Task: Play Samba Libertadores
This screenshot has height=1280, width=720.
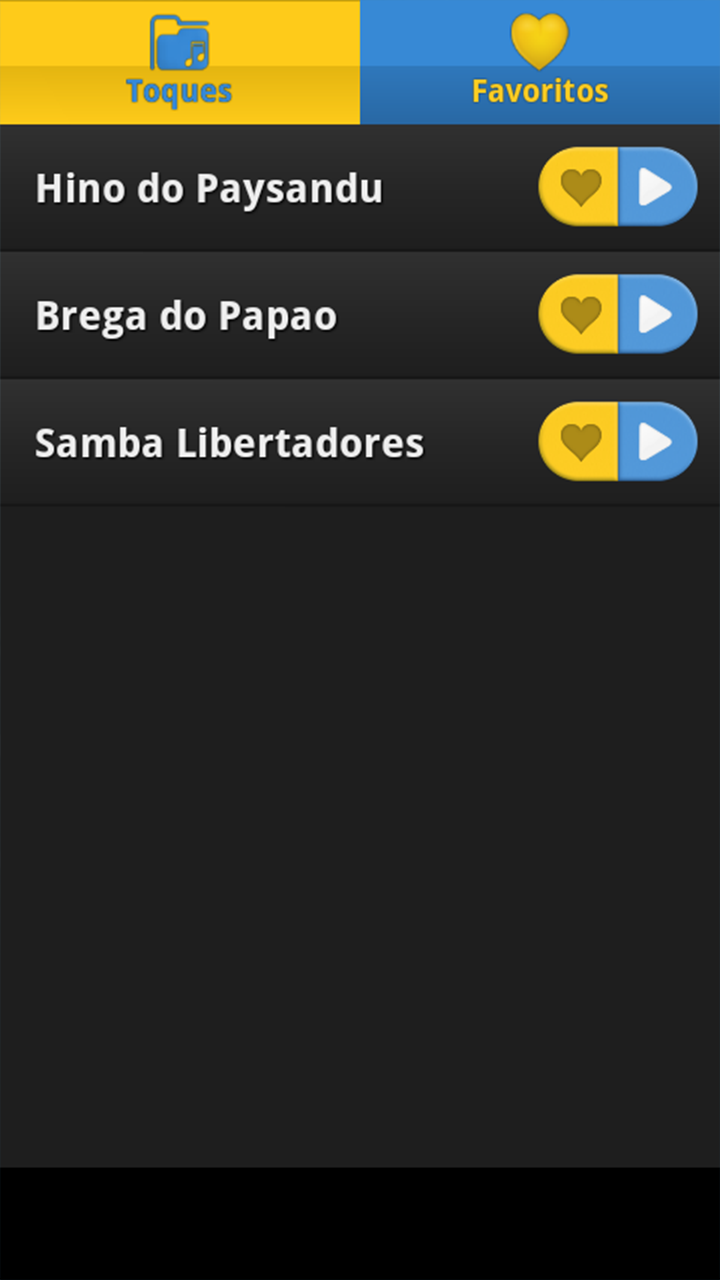Action: [x=658, y=441]
